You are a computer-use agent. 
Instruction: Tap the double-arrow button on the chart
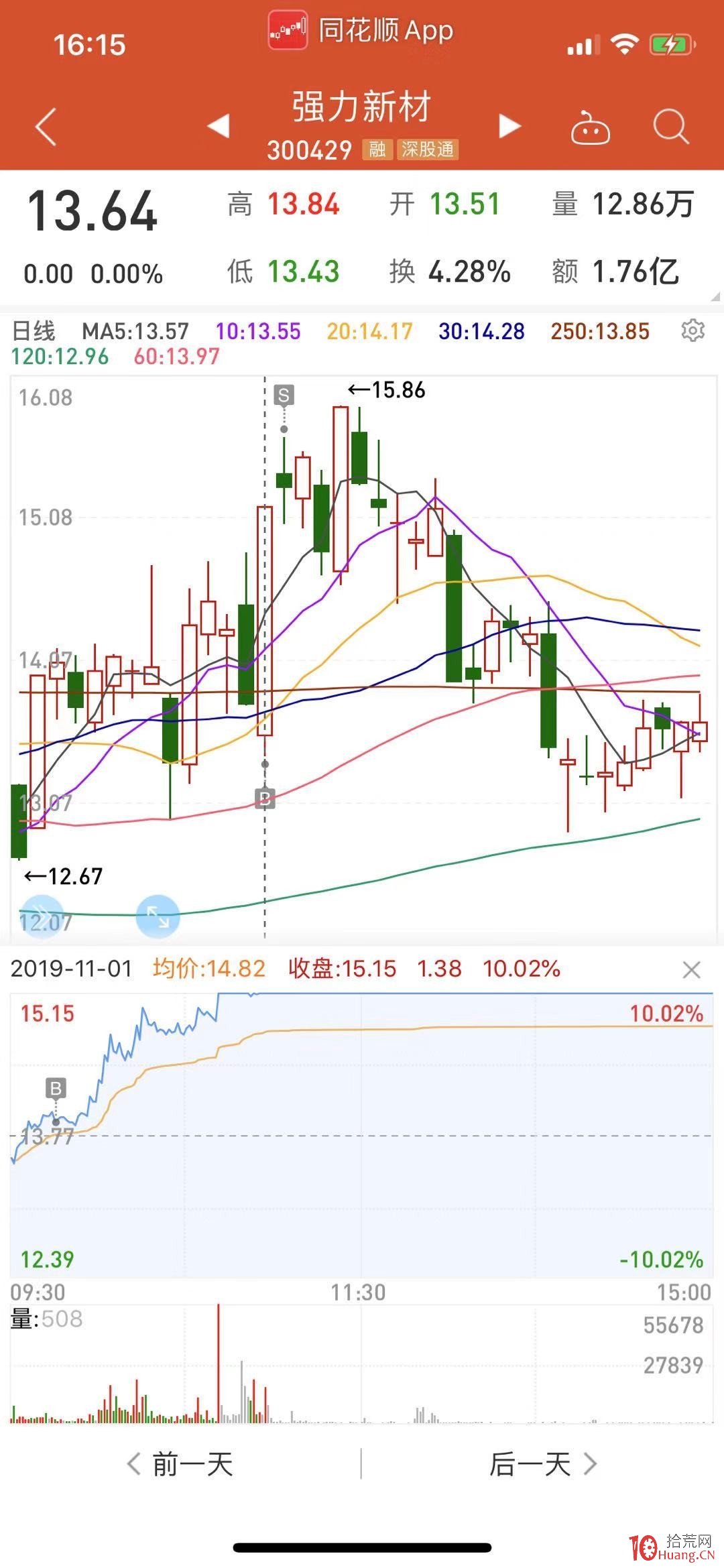(42, 915)
